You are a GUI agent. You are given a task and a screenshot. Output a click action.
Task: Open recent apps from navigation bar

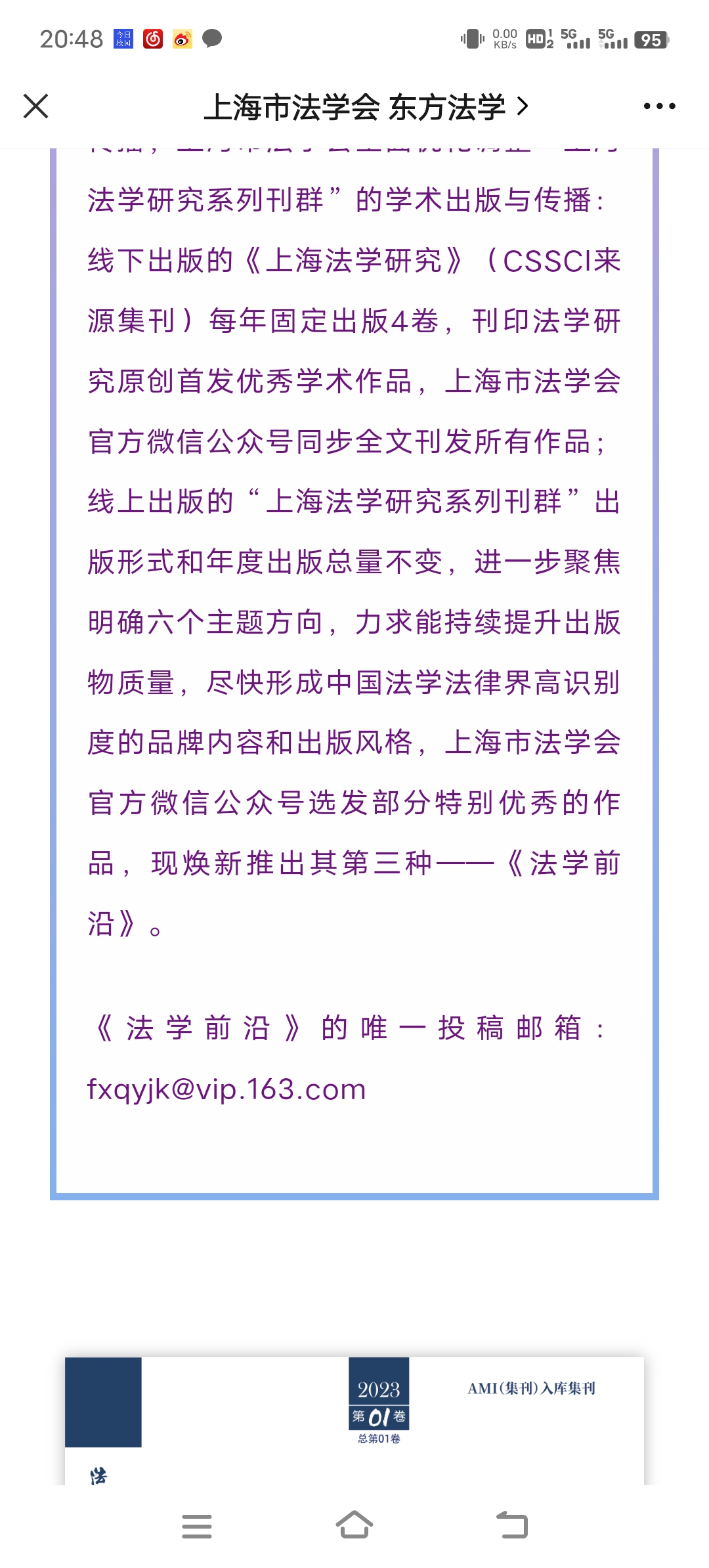pyautogui.click(x=197, y=1526)
